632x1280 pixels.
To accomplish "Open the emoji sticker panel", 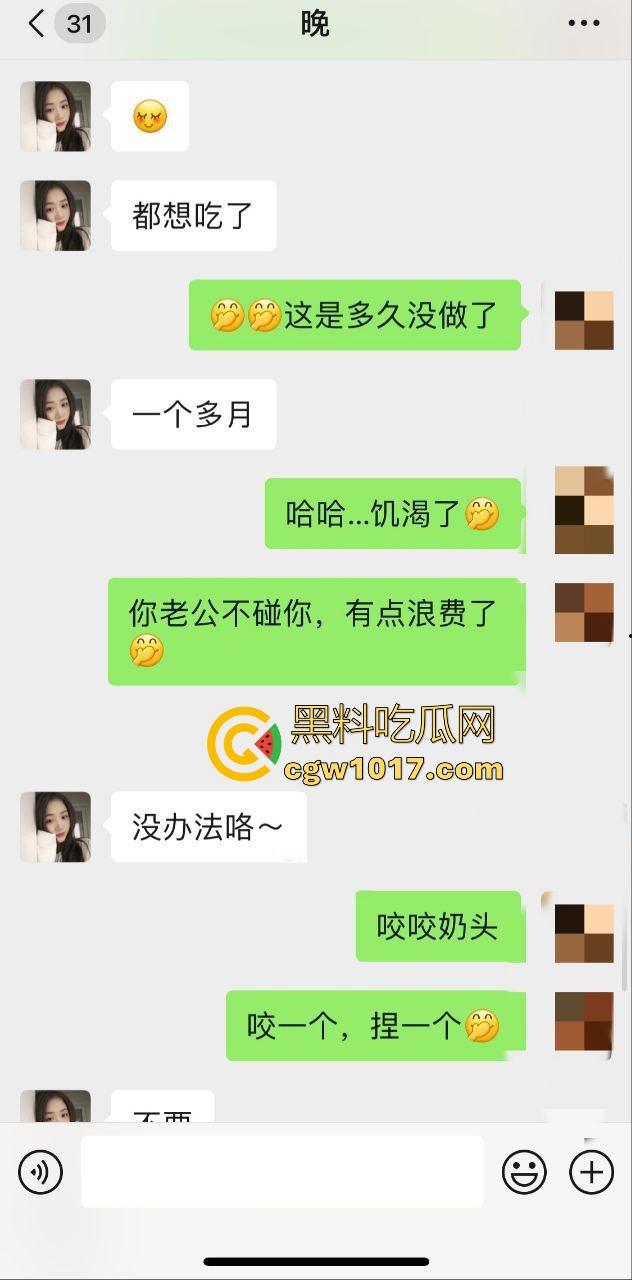I will pos(524,1171).
